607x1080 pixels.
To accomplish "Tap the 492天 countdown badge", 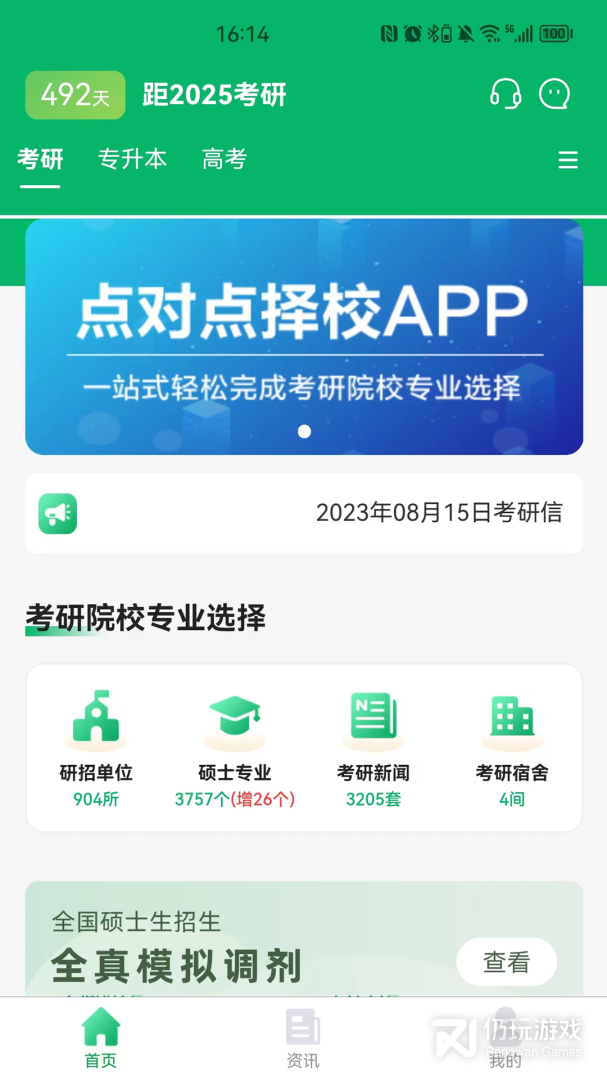I will pyautogui.click(x=75, y=95).
